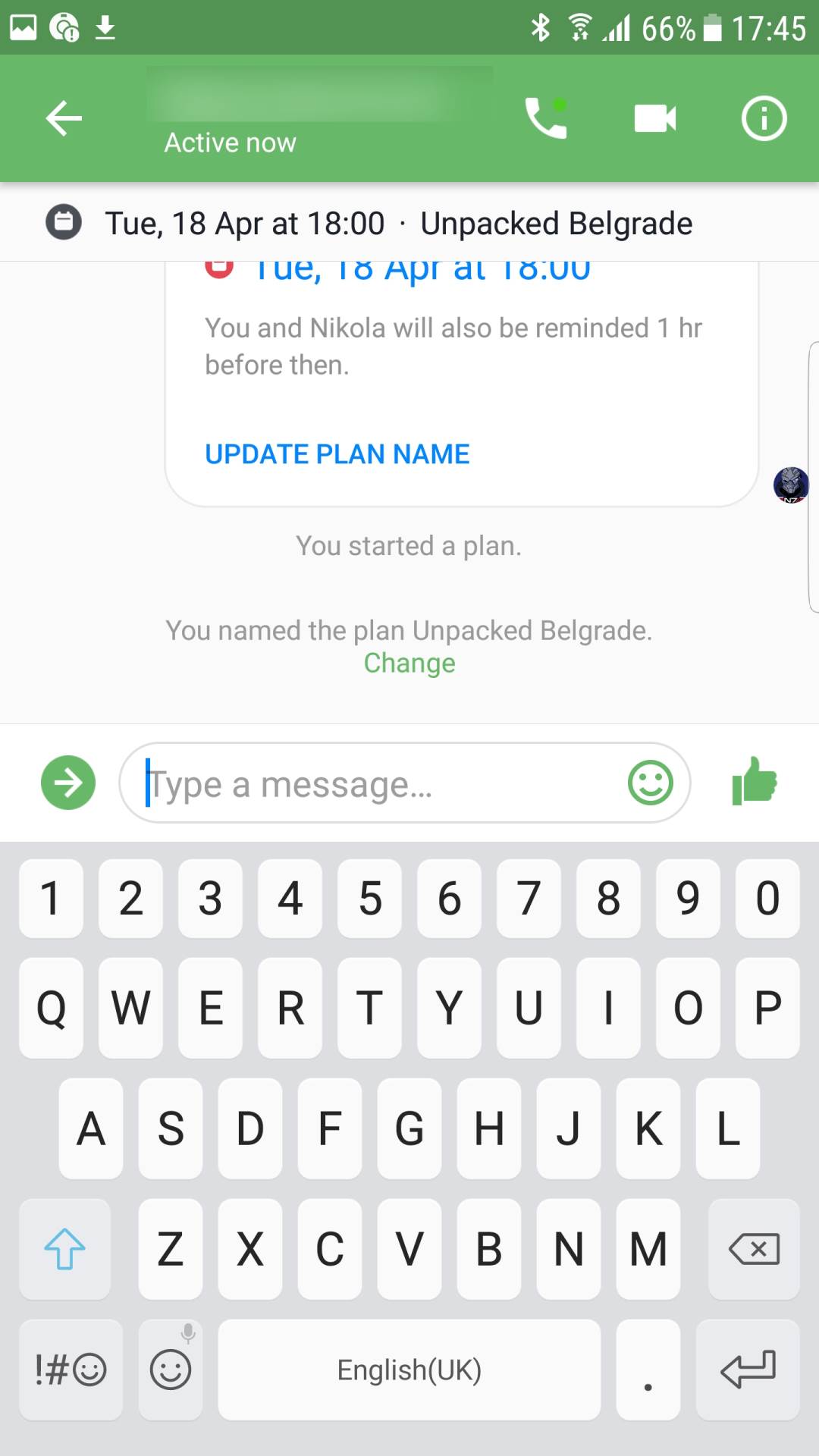The width and height of the screenshot is (819, 1456).
Task: Expand more options with the arrow button
Action: click(68, 783)
